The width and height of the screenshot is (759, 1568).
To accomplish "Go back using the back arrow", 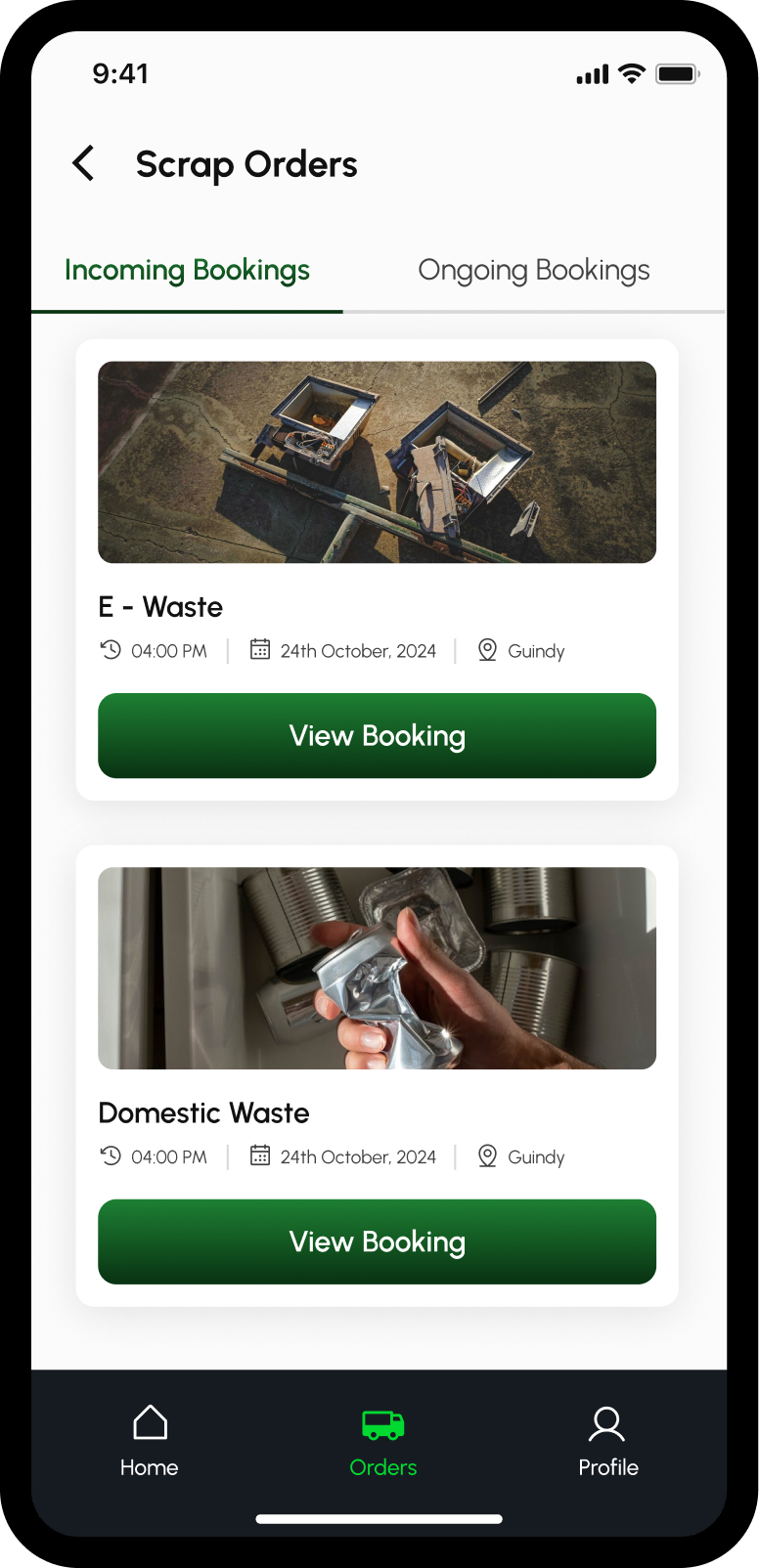I will [x=84, y=163].
